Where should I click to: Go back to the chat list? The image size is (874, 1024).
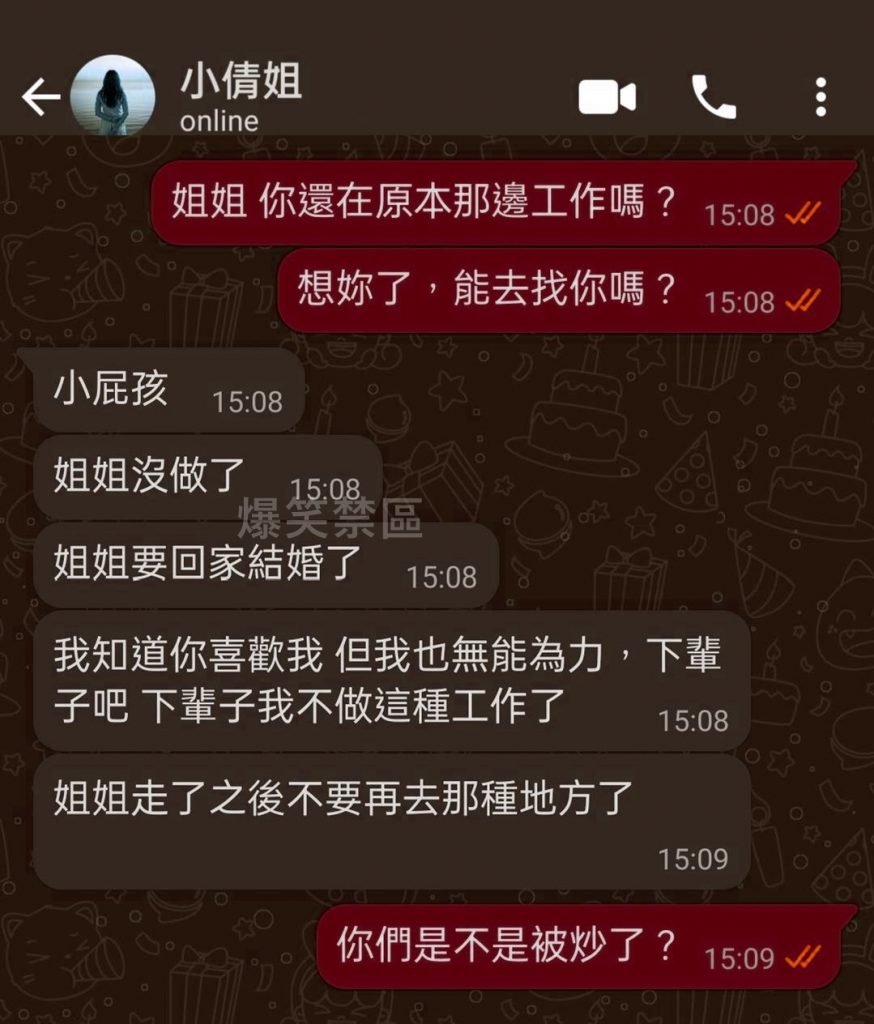(40, 97)
